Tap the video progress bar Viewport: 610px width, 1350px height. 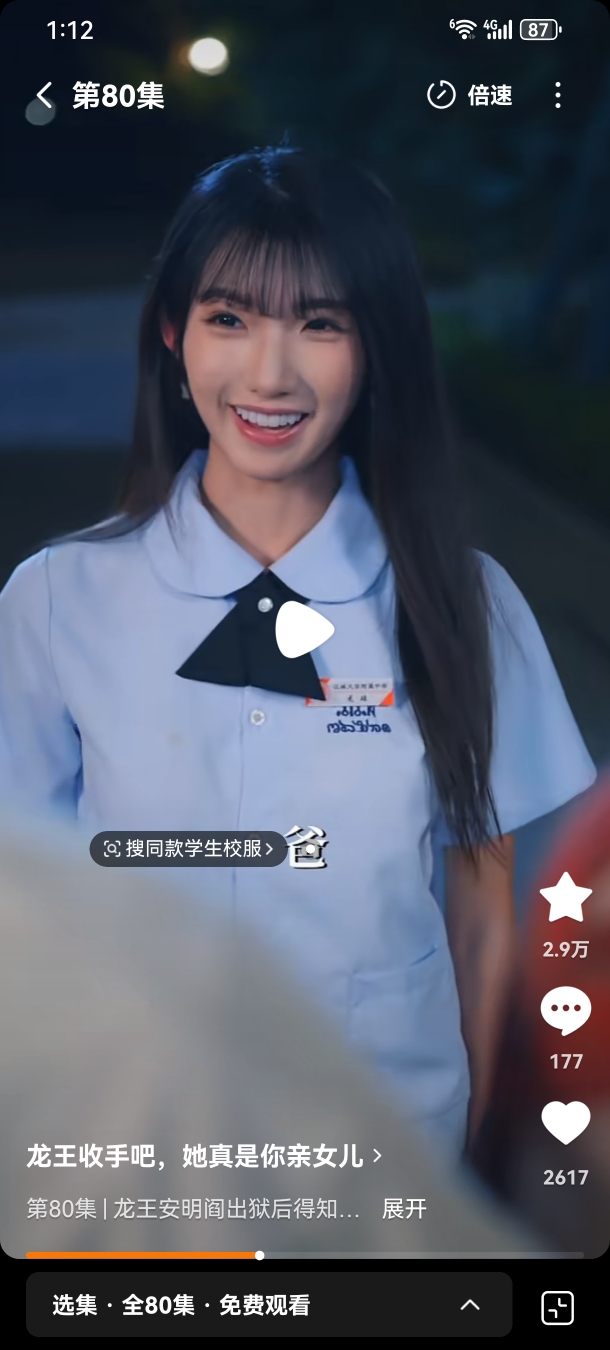coord(304,1254)
